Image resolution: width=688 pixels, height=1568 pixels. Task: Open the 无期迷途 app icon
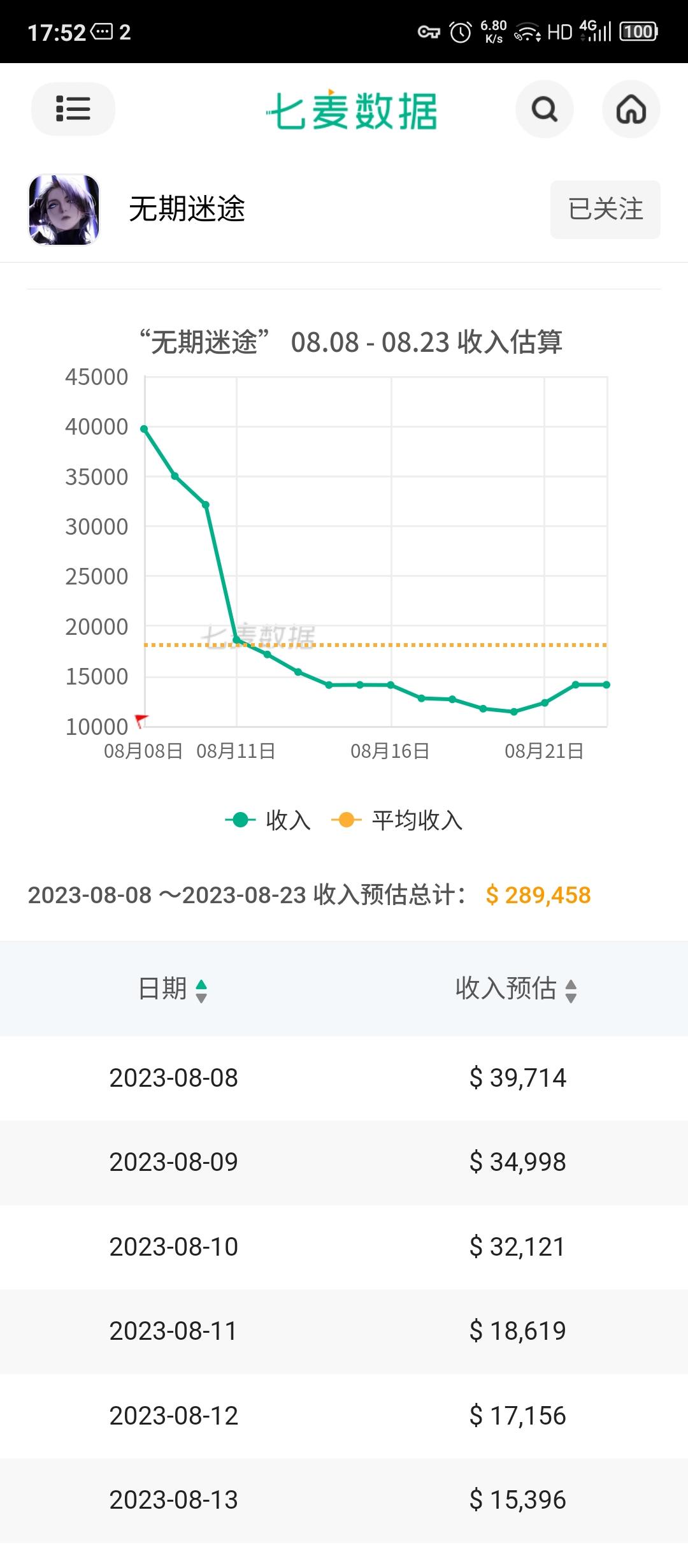(64, 210)
